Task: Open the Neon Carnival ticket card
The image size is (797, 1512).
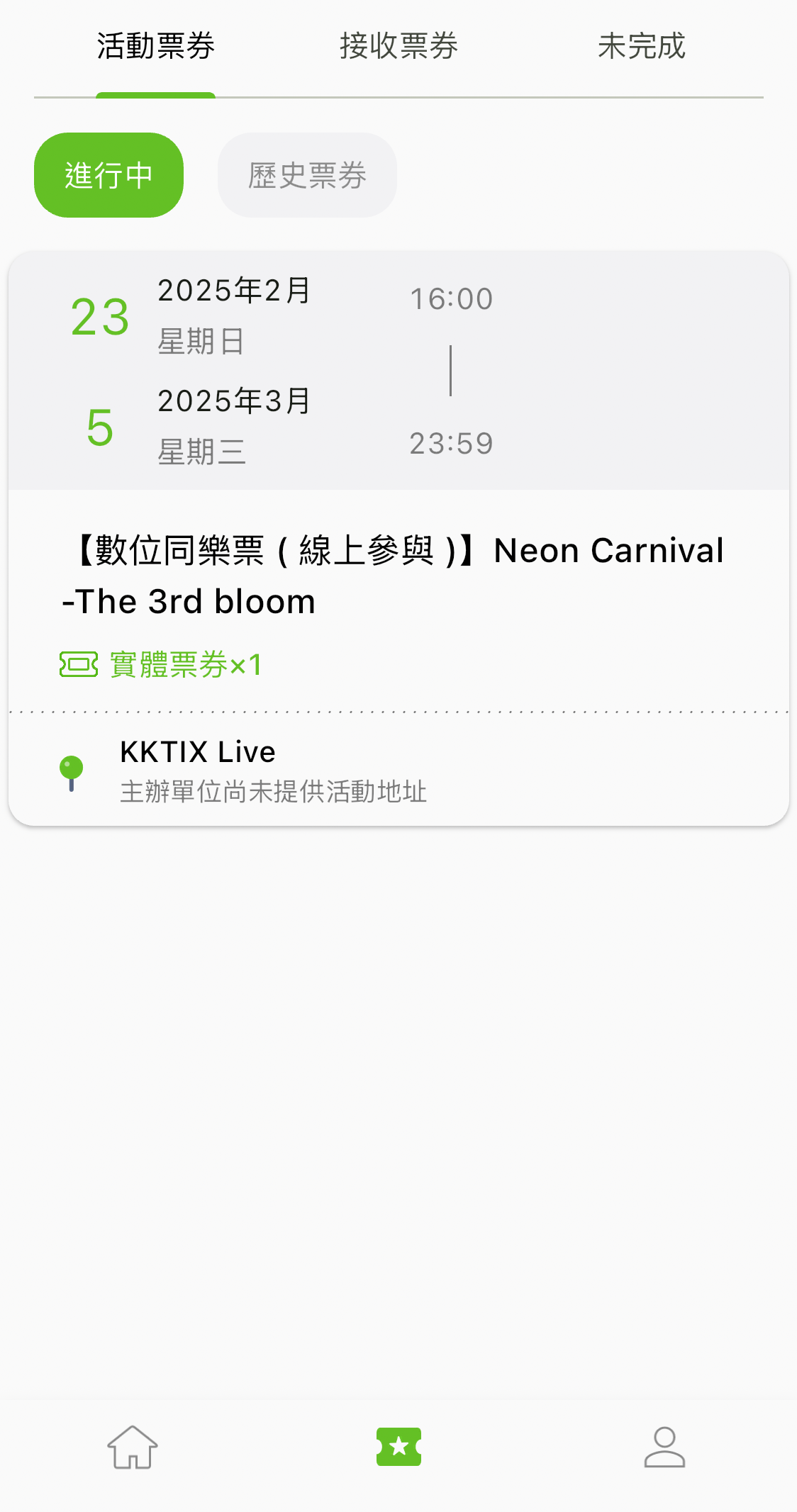Action: (398, 539)
